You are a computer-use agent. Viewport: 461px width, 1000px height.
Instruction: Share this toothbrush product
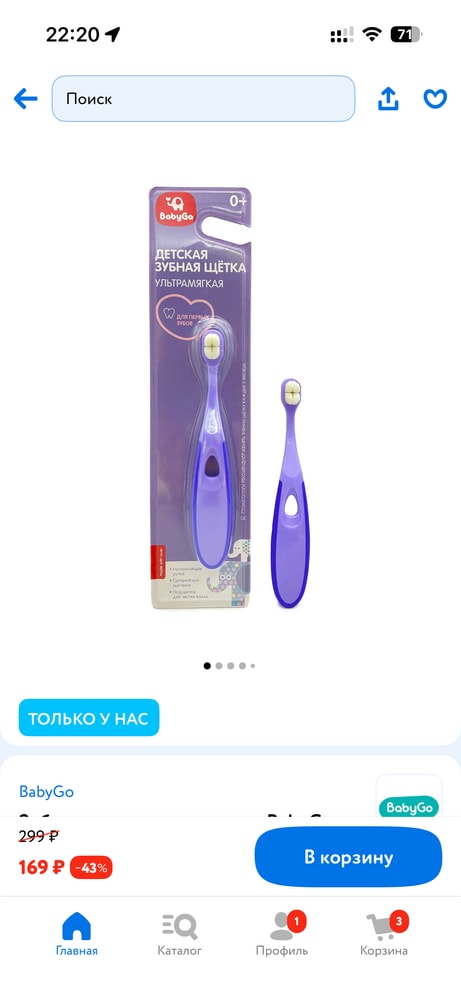coord(388,99)
